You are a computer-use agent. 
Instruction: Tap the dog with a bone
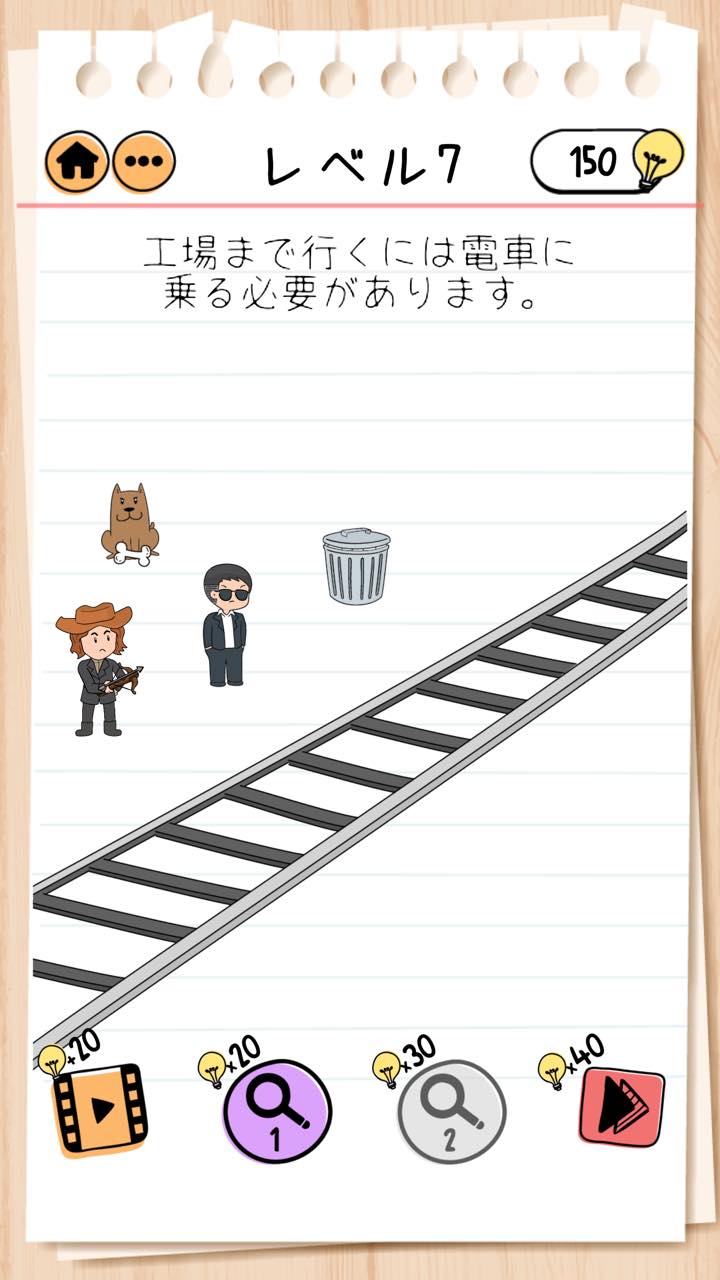(129, 524)
